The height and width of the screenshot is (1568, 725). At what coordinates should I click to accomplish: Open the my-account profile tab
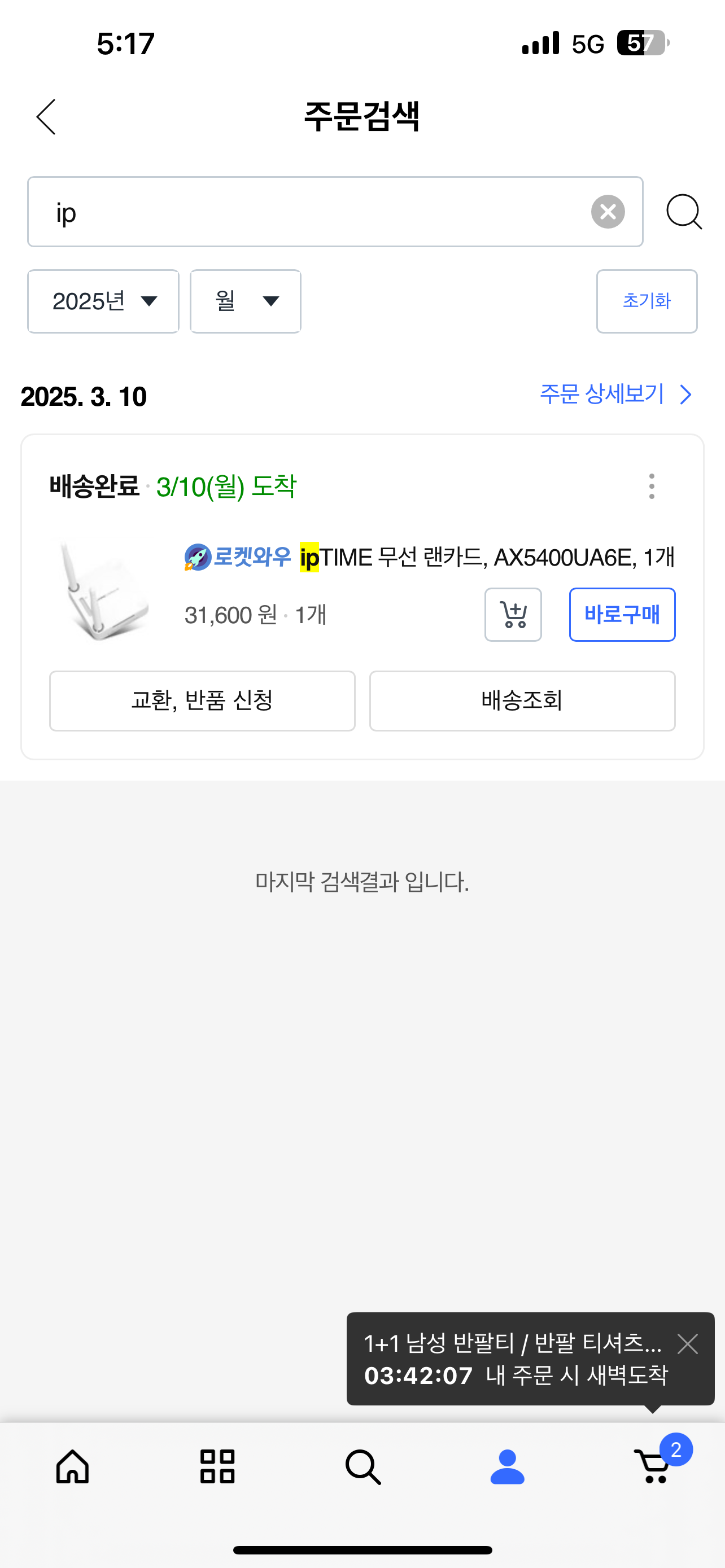pos(507,1466)
